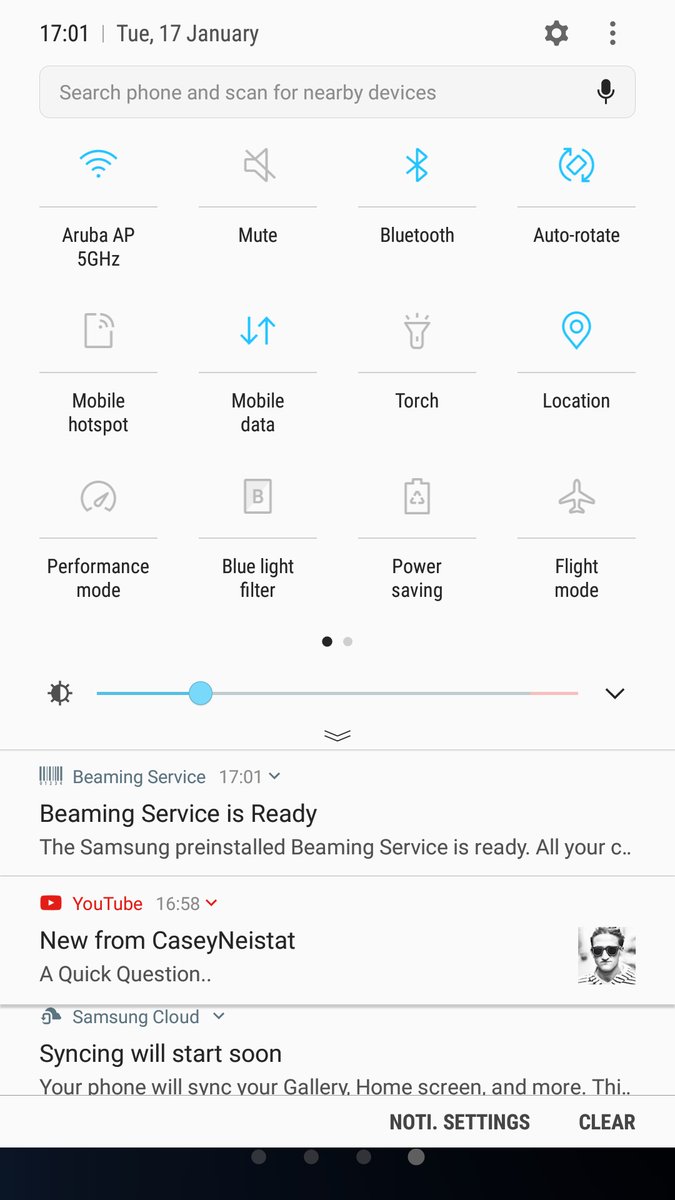Screen dimensions: 675x1200
Task: Enable Performance mode
Action: pyautogui.click(x=98, y=496)
